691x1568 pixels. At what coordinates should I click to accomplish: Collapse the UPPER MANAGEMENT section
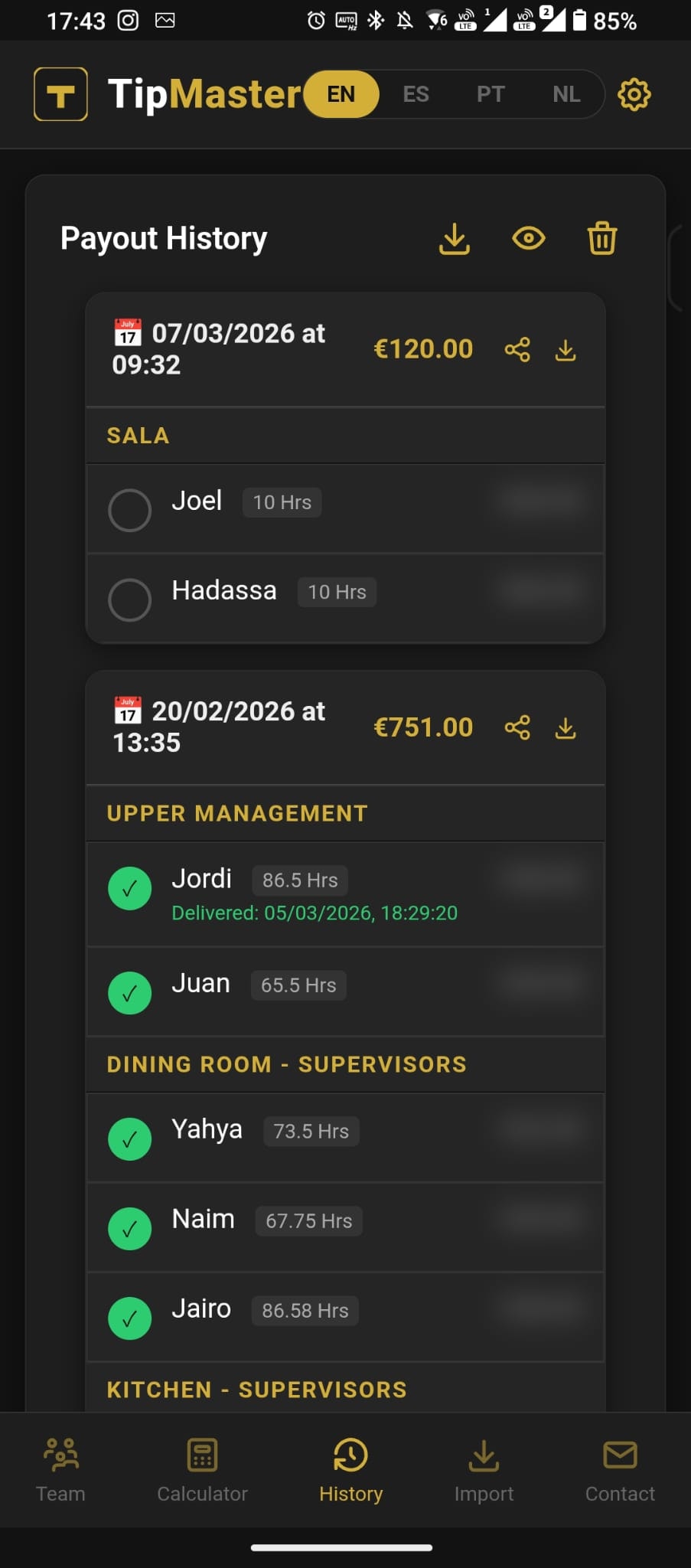tap(236, 813)
